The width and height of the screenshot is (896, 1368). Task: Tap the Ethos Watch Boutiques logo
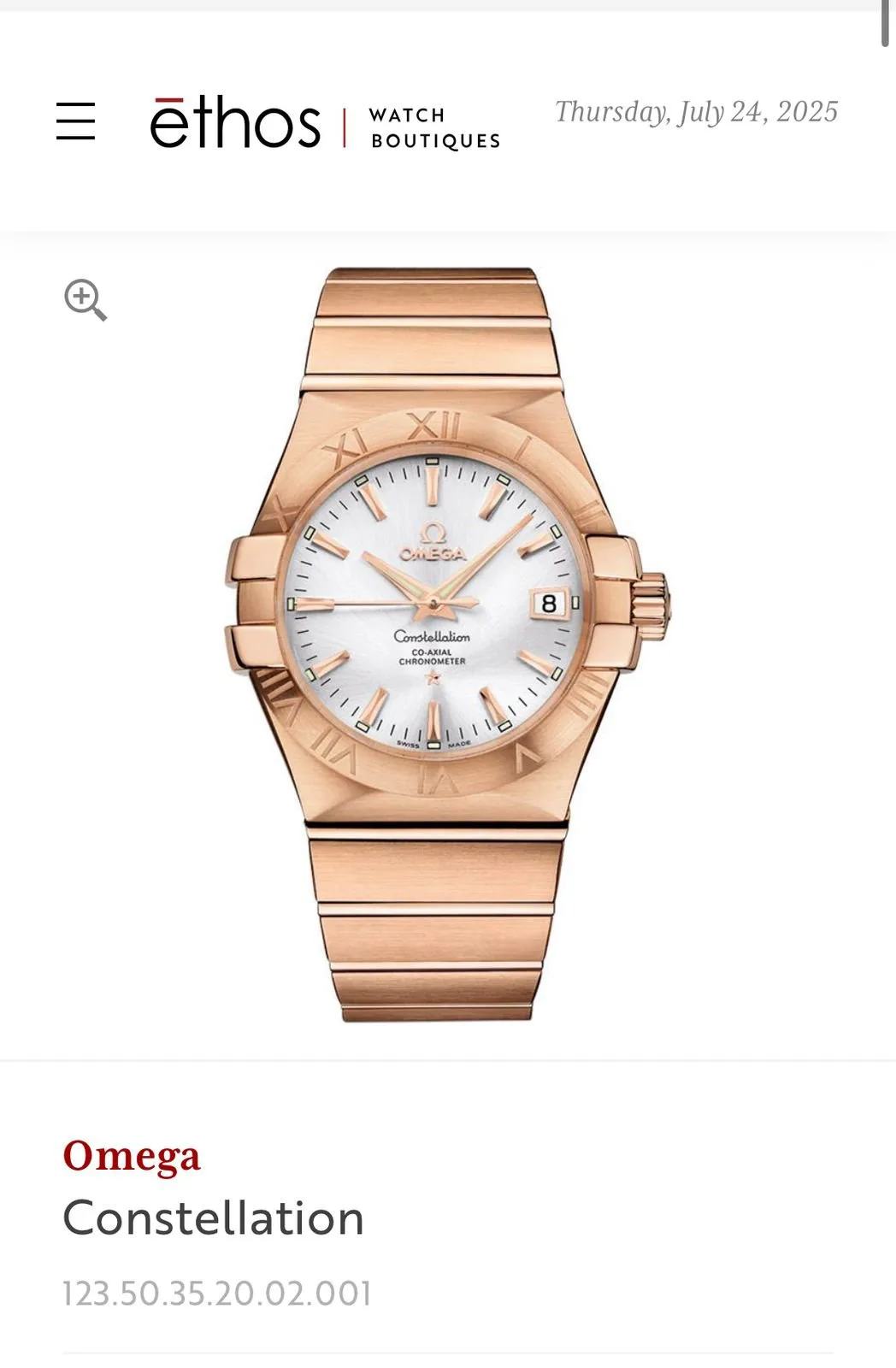325,124
